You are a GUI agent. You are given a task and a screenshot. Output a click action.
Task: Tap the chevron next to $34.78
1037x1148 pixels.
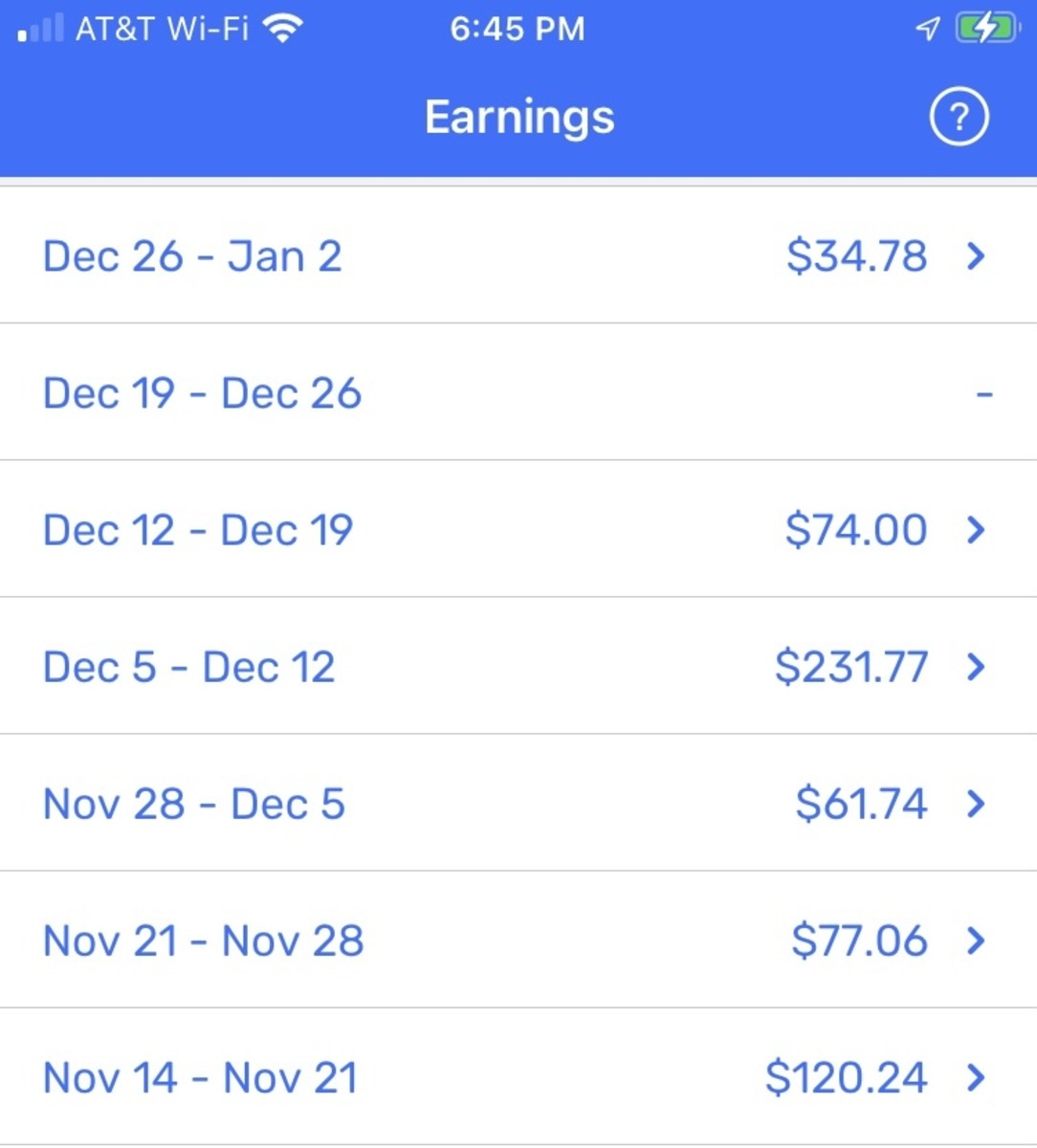click(975, 255)
